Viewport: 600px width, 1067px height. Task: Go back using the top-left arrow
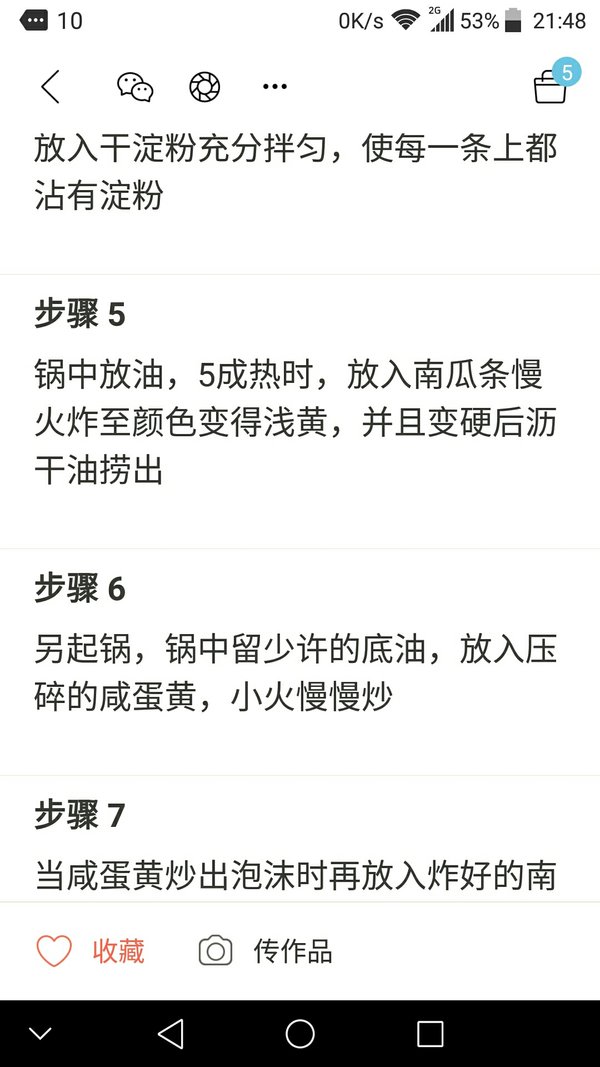(x=50, y=86)
